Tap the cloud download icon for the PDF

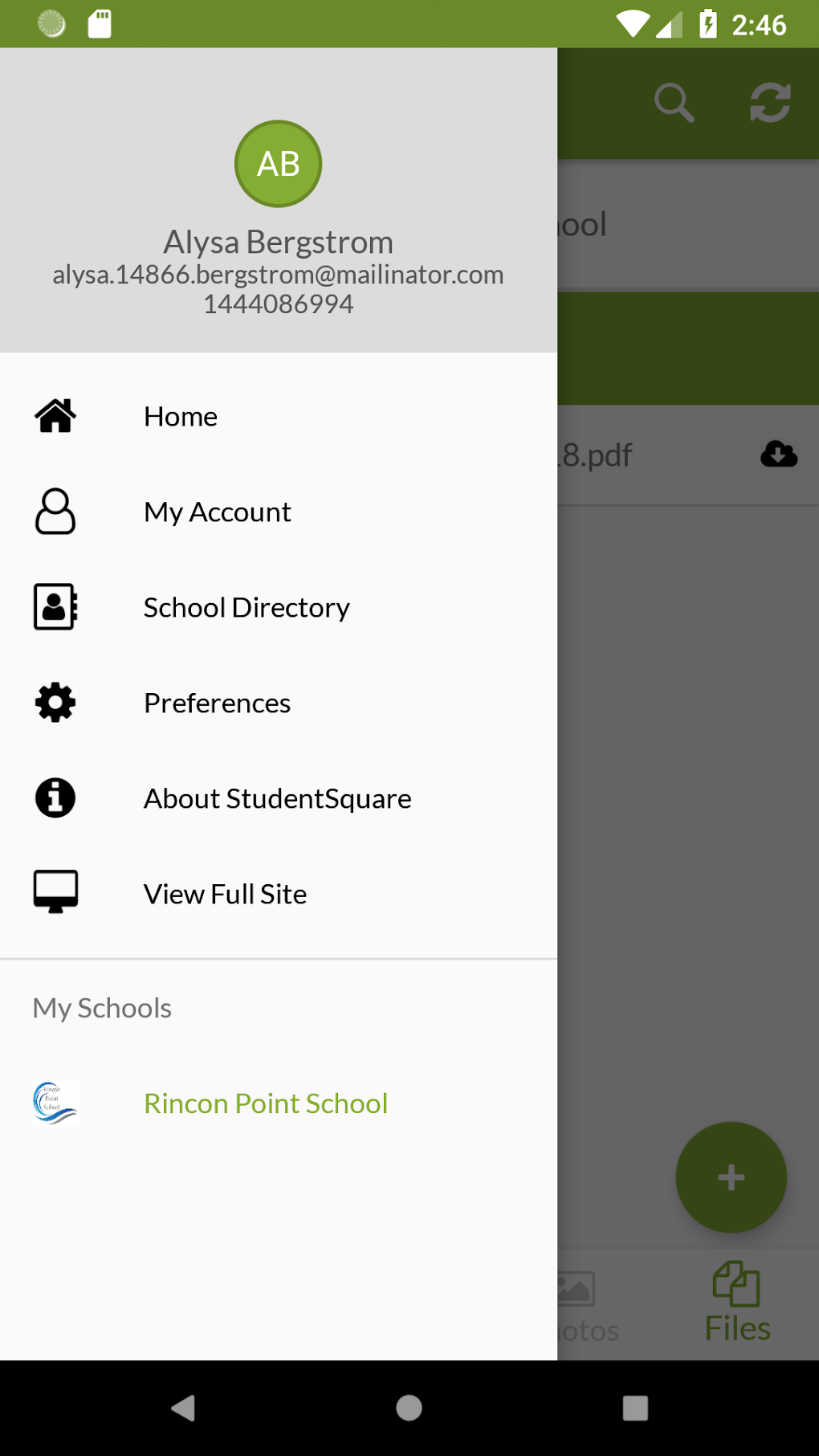click(x=779, y=455)
